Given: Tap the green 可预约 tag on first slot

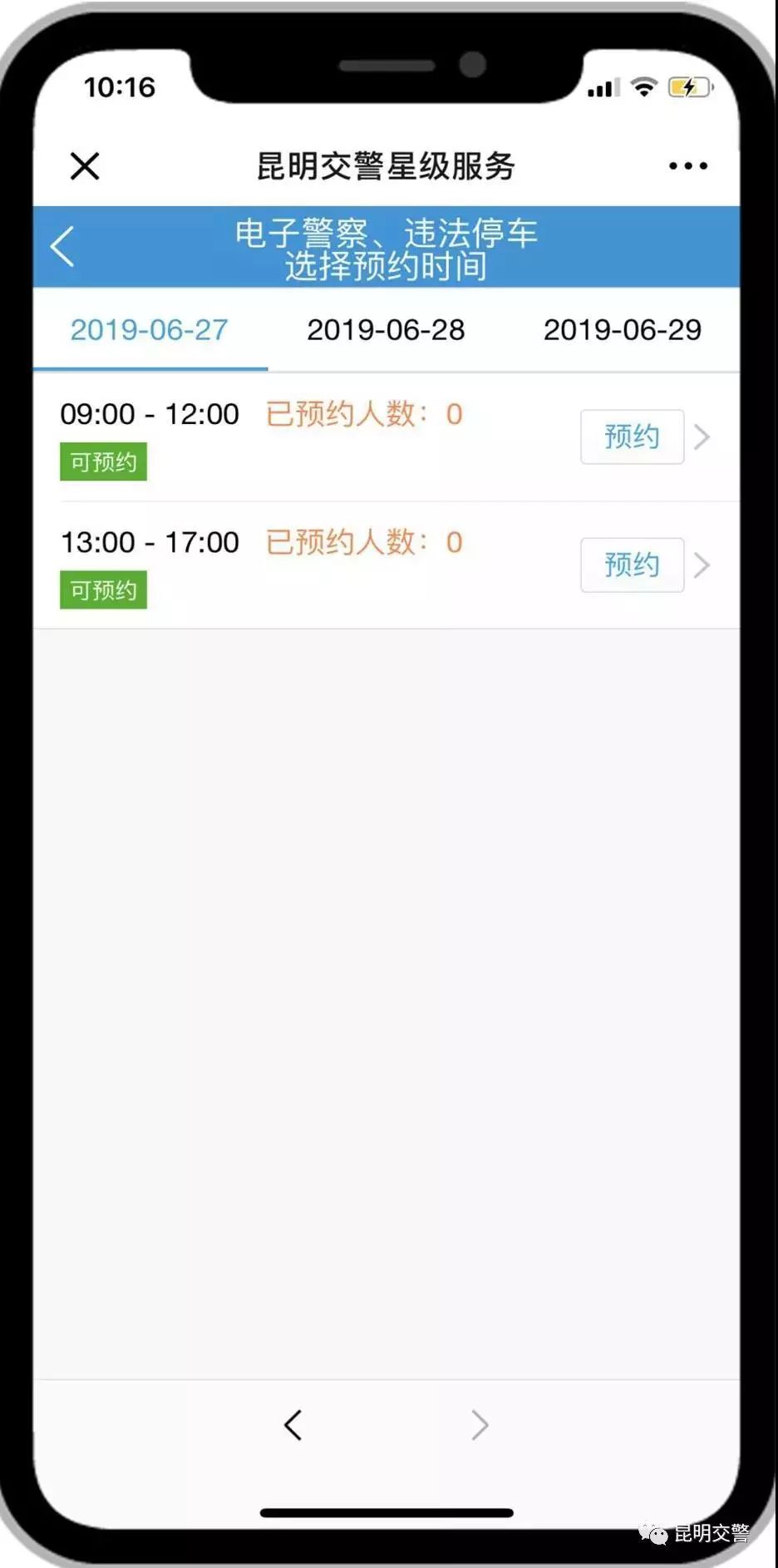Looking at the screenshot, I should pyautogui.click(x=103, y=463).
